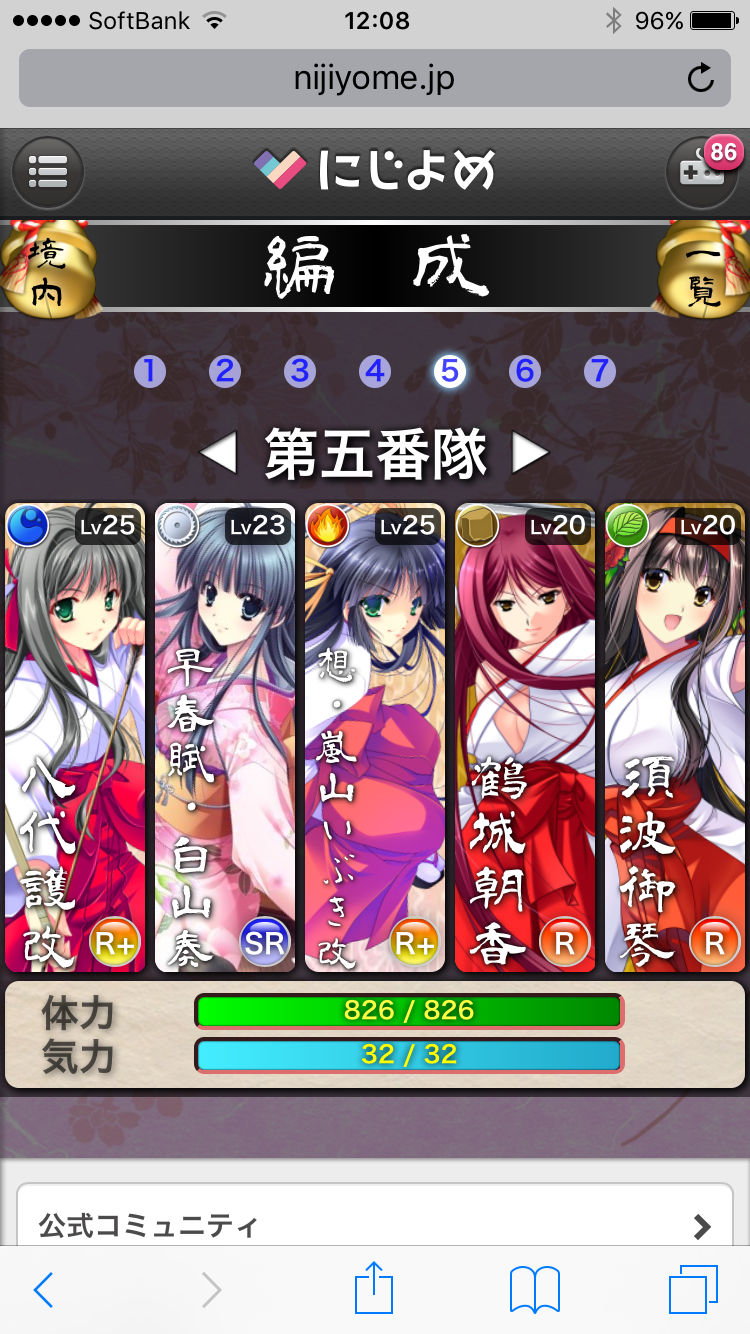Switch to squad number 7
The height and width of the screenshot is (1334, 750).
[600, 372]
